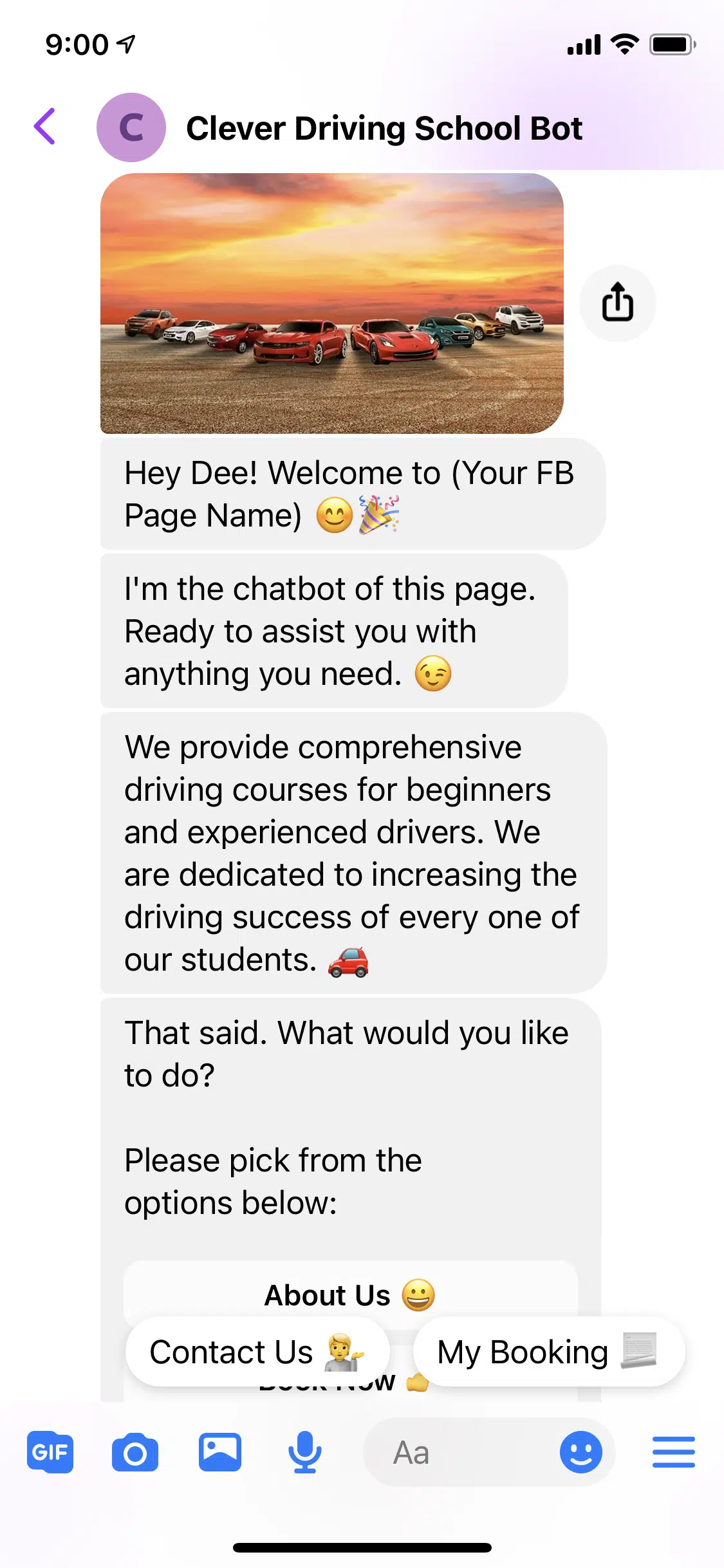Open the cars sunset image
The image size is (724, 1568).
331,303
